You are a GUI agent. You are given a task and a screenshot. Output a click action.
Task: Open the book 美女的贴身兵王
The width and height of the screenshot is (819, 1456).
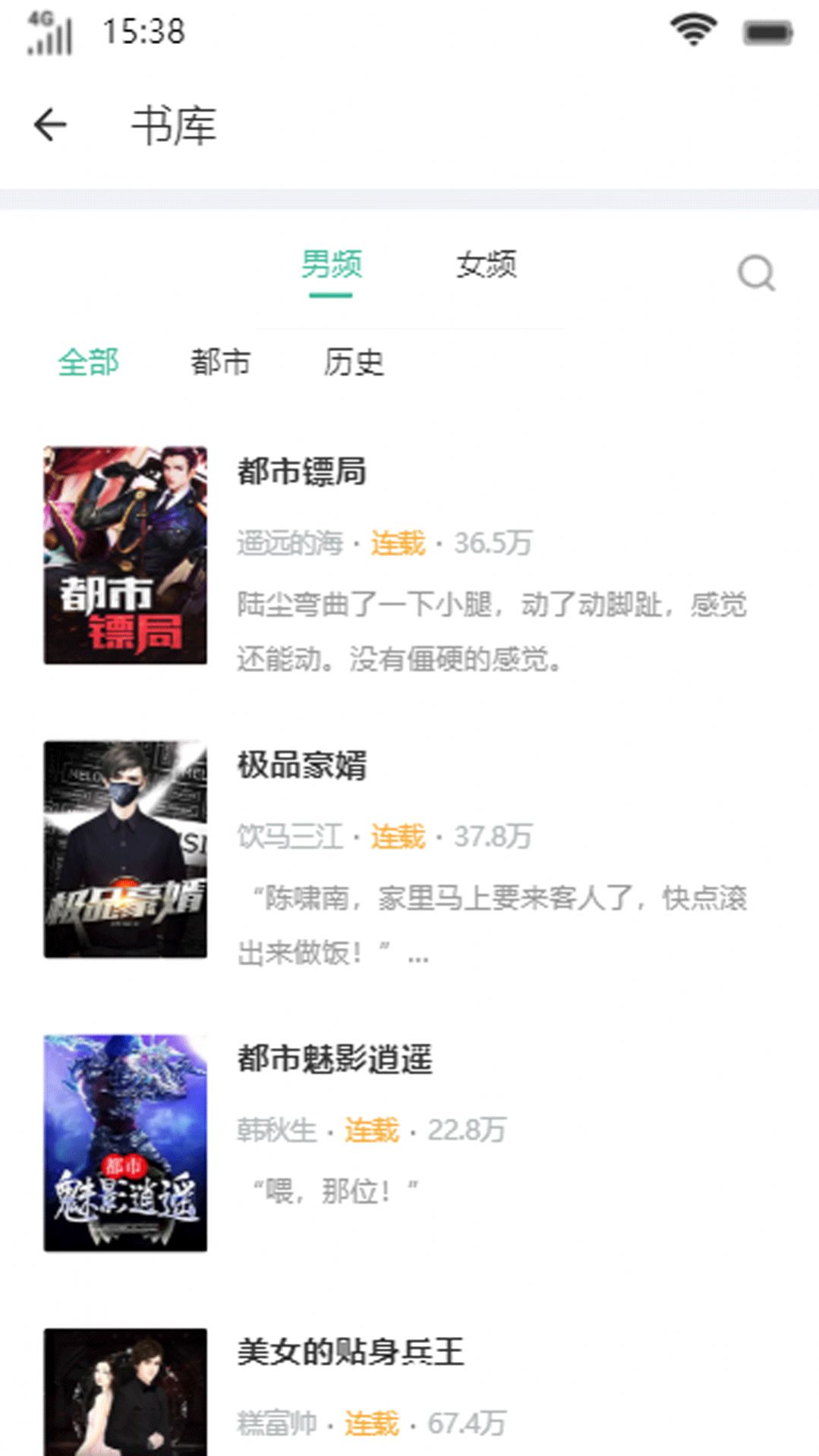coord(350,1354)
